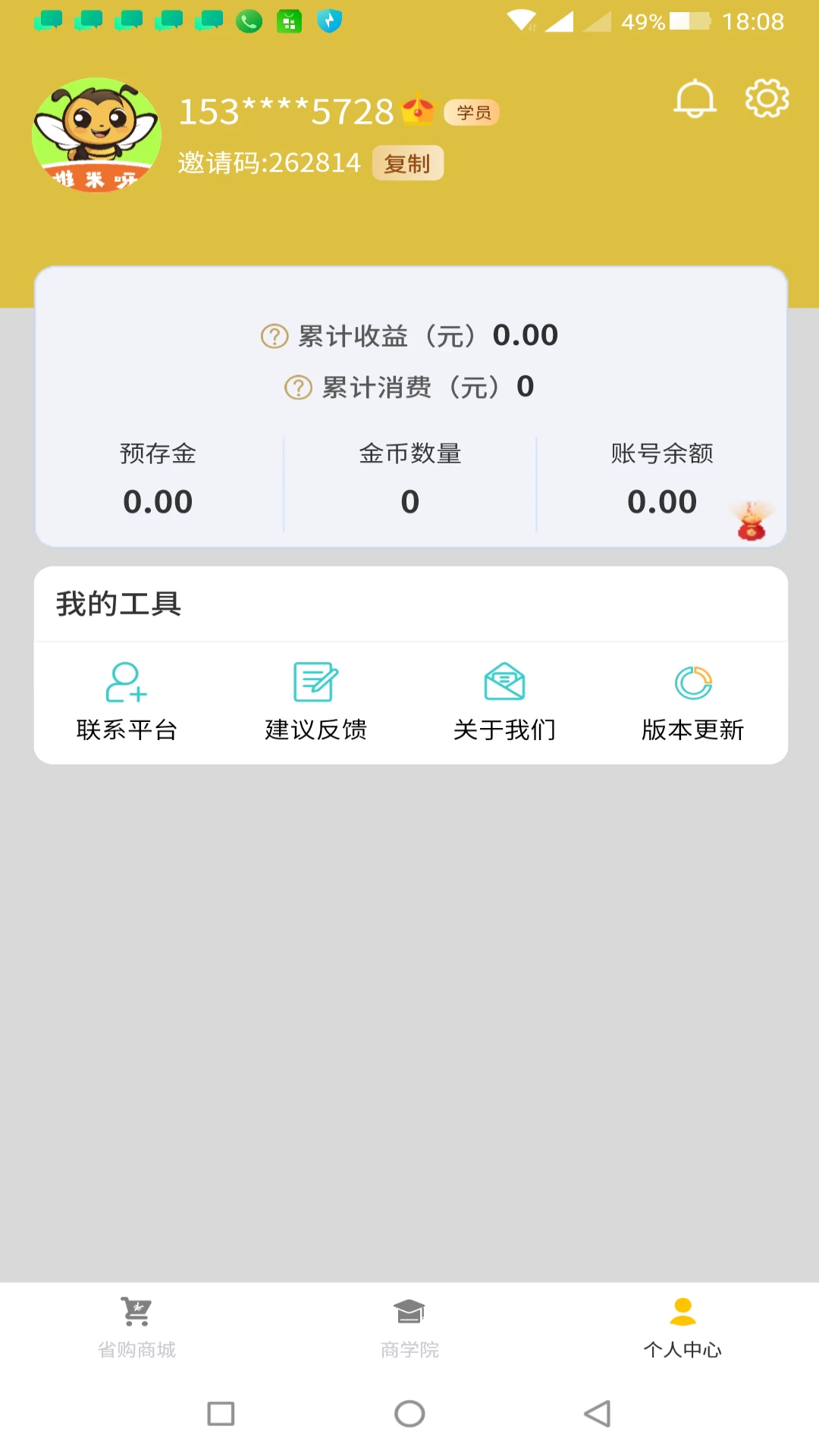Tap the question mark beside 累计收益
Image resolution: width=819 pixels, height=1456 pixels.
(273, 335)
